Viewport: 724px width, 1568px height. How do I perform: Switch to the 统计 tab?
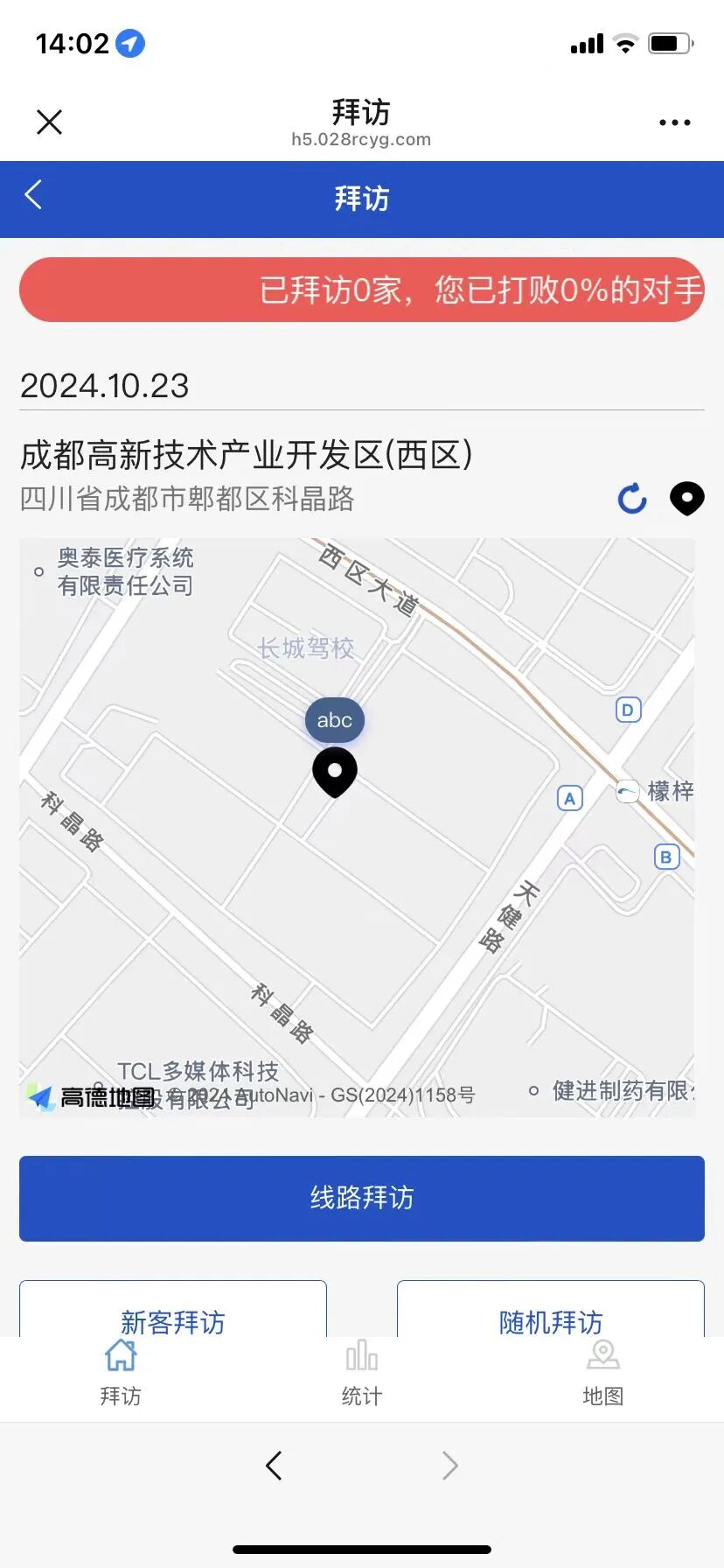click(362, 1373)
